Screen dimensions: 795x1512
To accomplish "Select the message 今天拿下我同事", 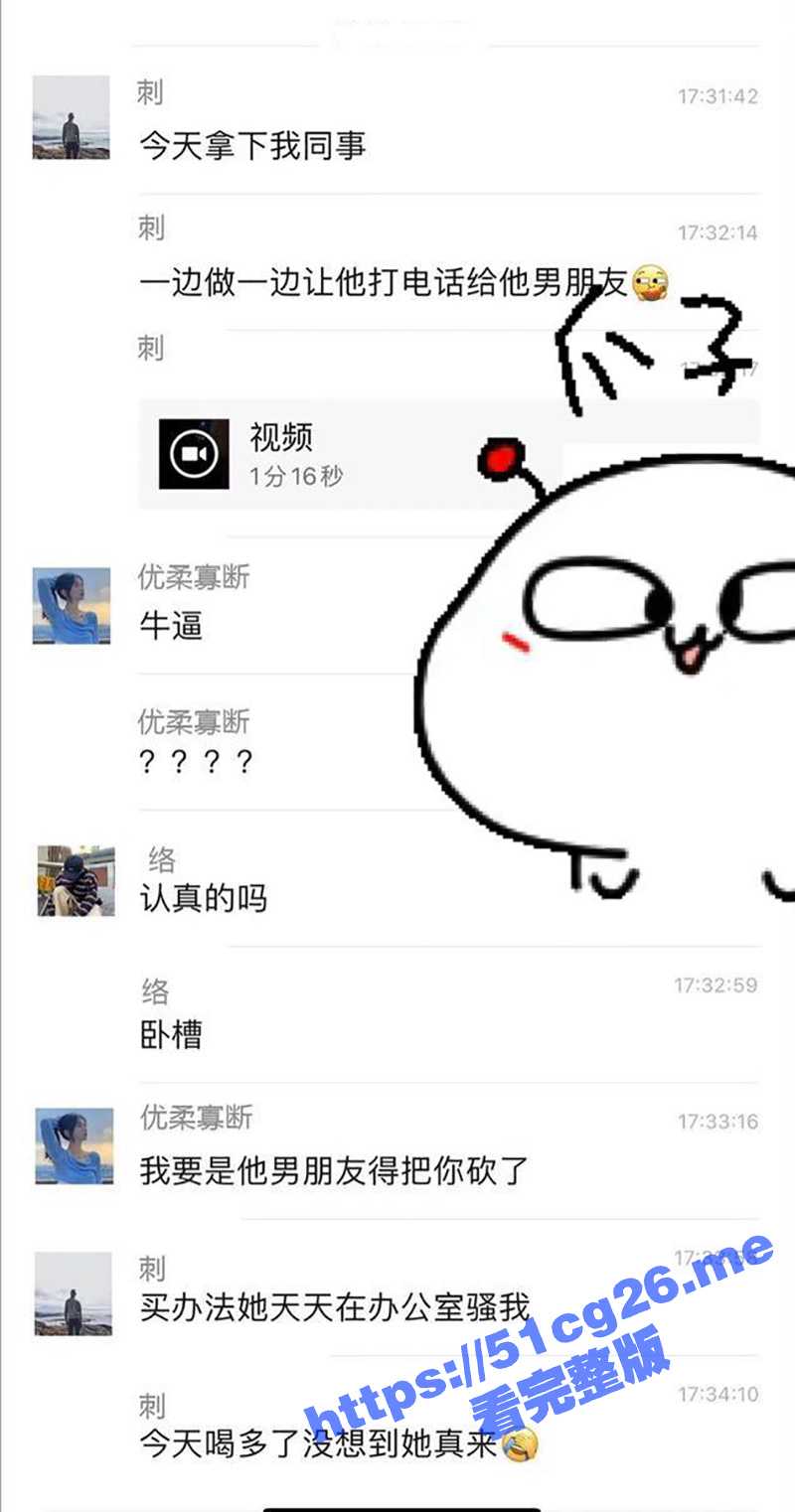I will pos(253,143).
